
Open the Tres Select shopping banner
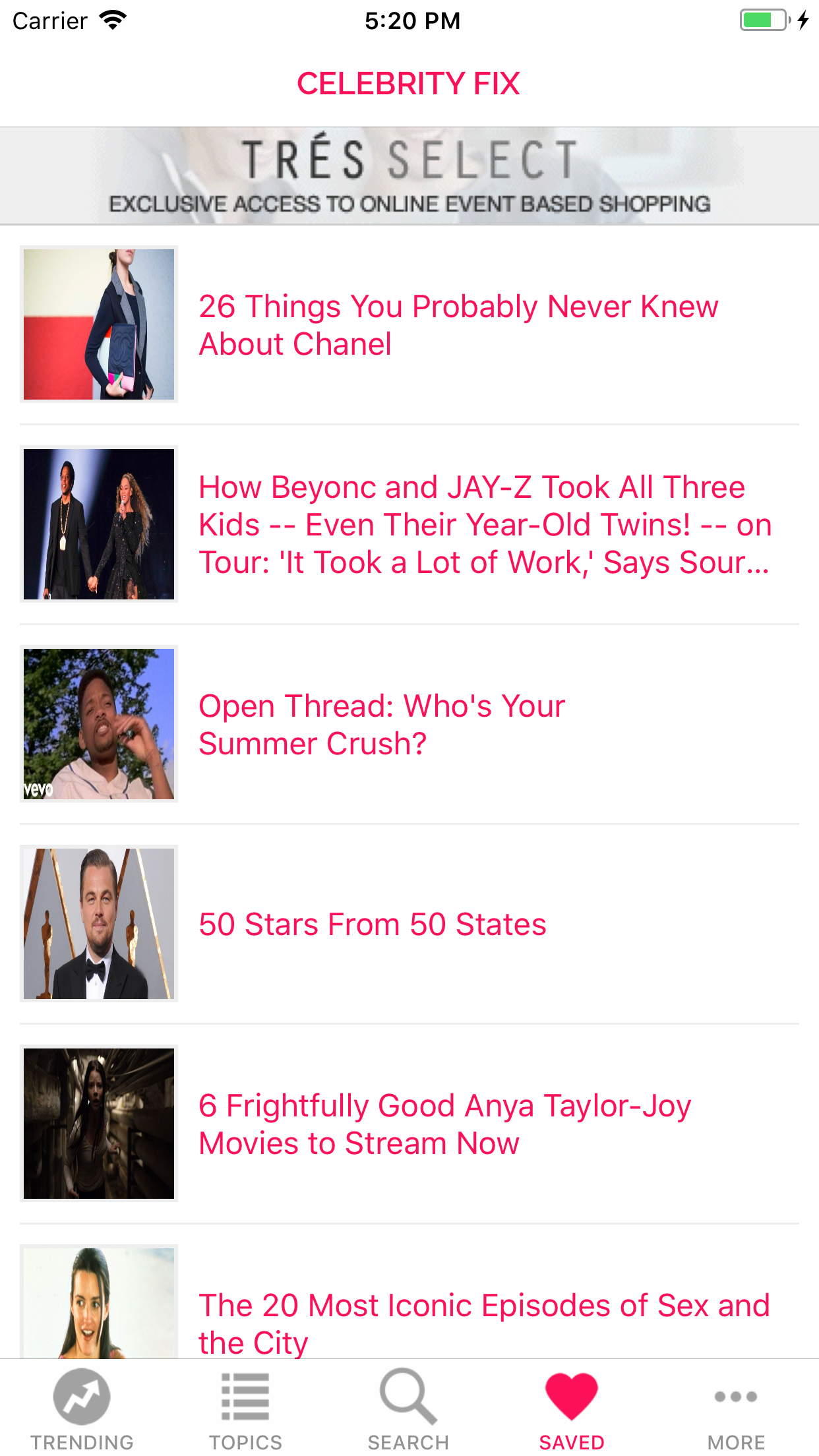tap(409, 176)
